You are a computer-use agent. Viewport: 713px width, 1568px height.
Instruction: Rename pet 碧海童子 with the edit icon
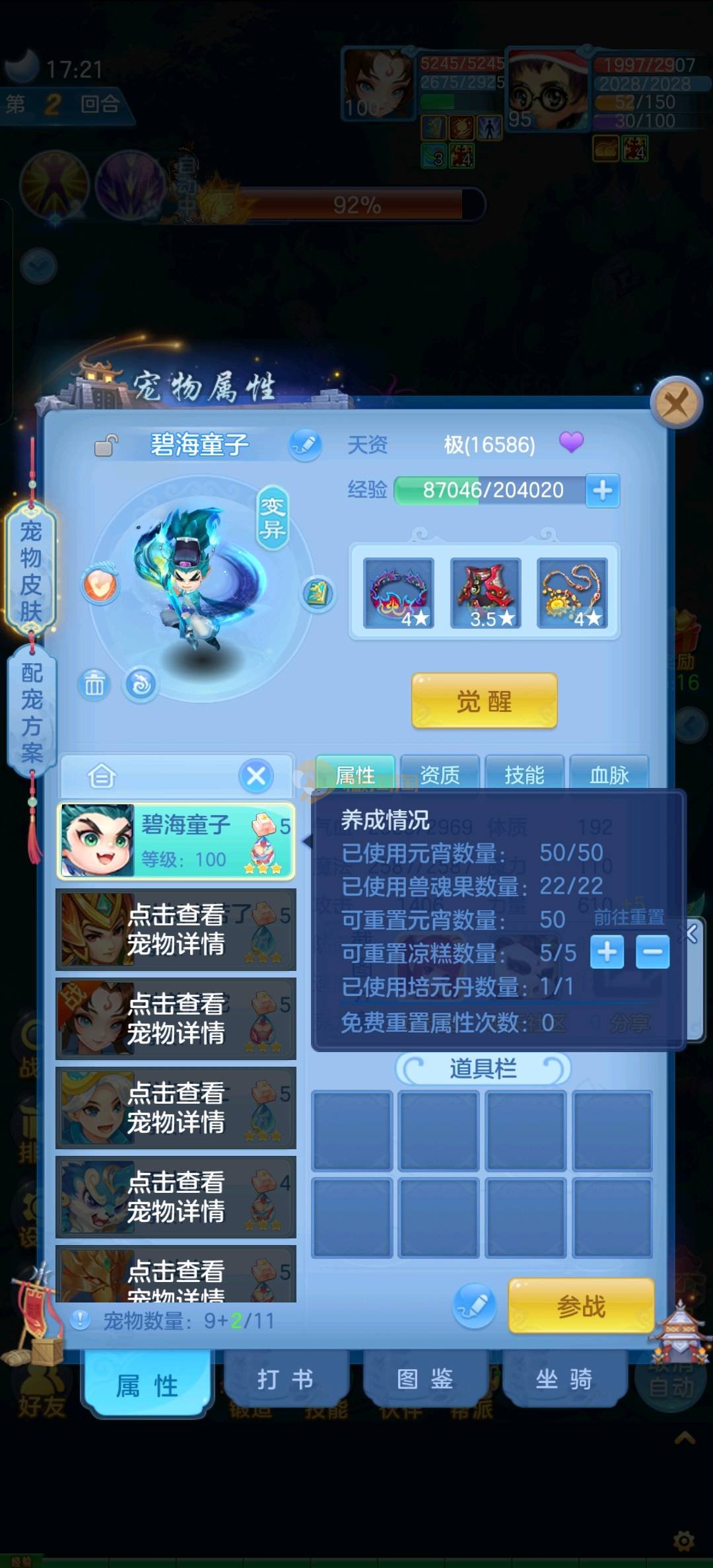tap(305, 445)
